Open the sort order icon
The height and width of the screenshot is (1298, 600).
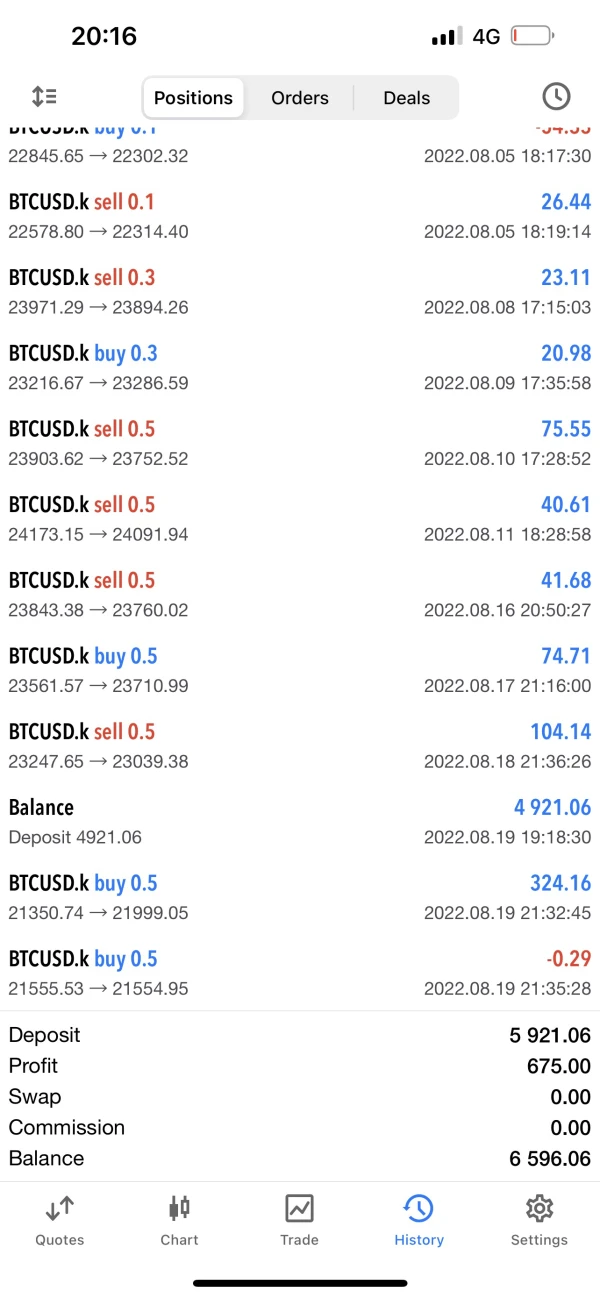[44, 97]
